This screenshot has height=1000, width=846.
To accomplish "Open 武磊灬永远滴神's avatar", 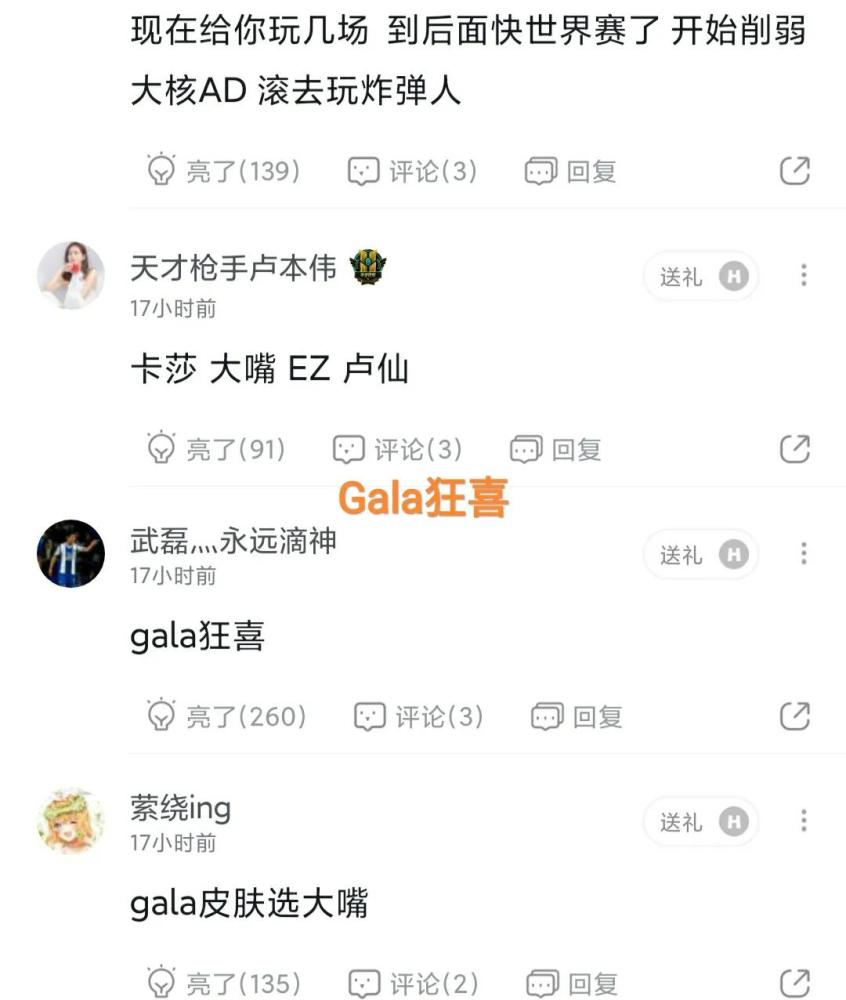I will pos(70,553).
